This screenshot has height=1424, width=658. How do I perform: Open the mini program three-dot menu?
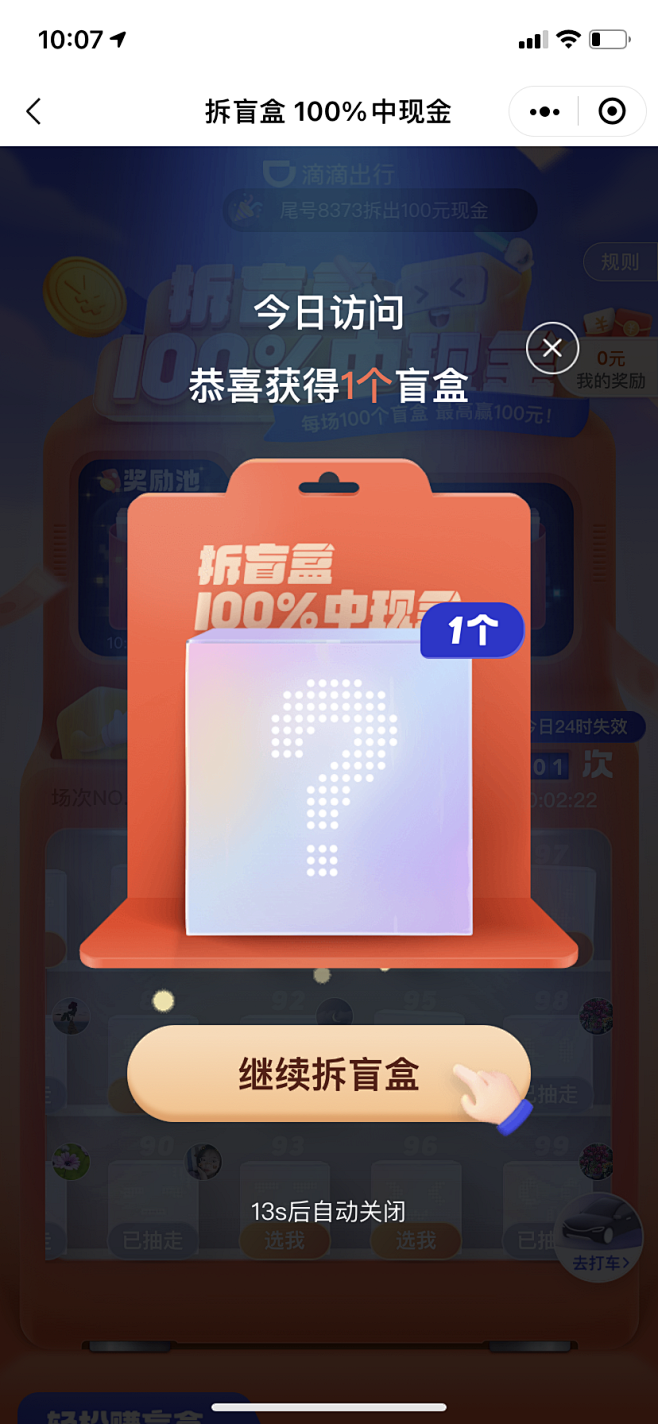544,111
